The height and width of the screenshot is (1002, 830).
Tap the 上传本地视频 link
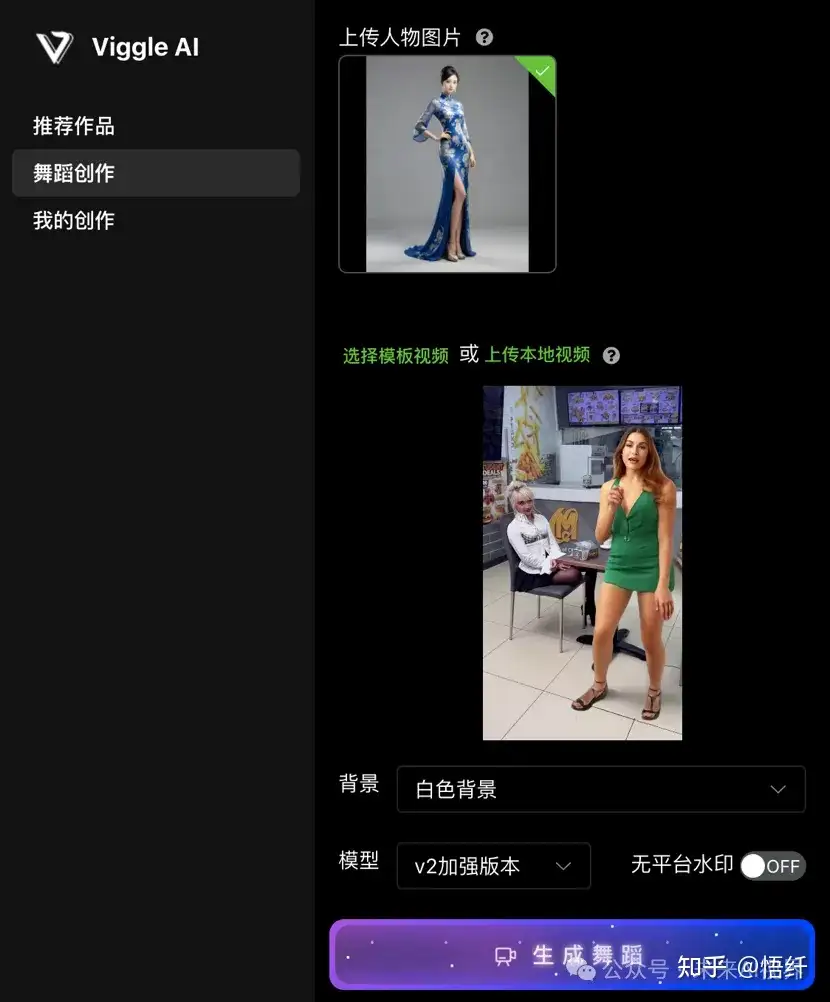537,355
